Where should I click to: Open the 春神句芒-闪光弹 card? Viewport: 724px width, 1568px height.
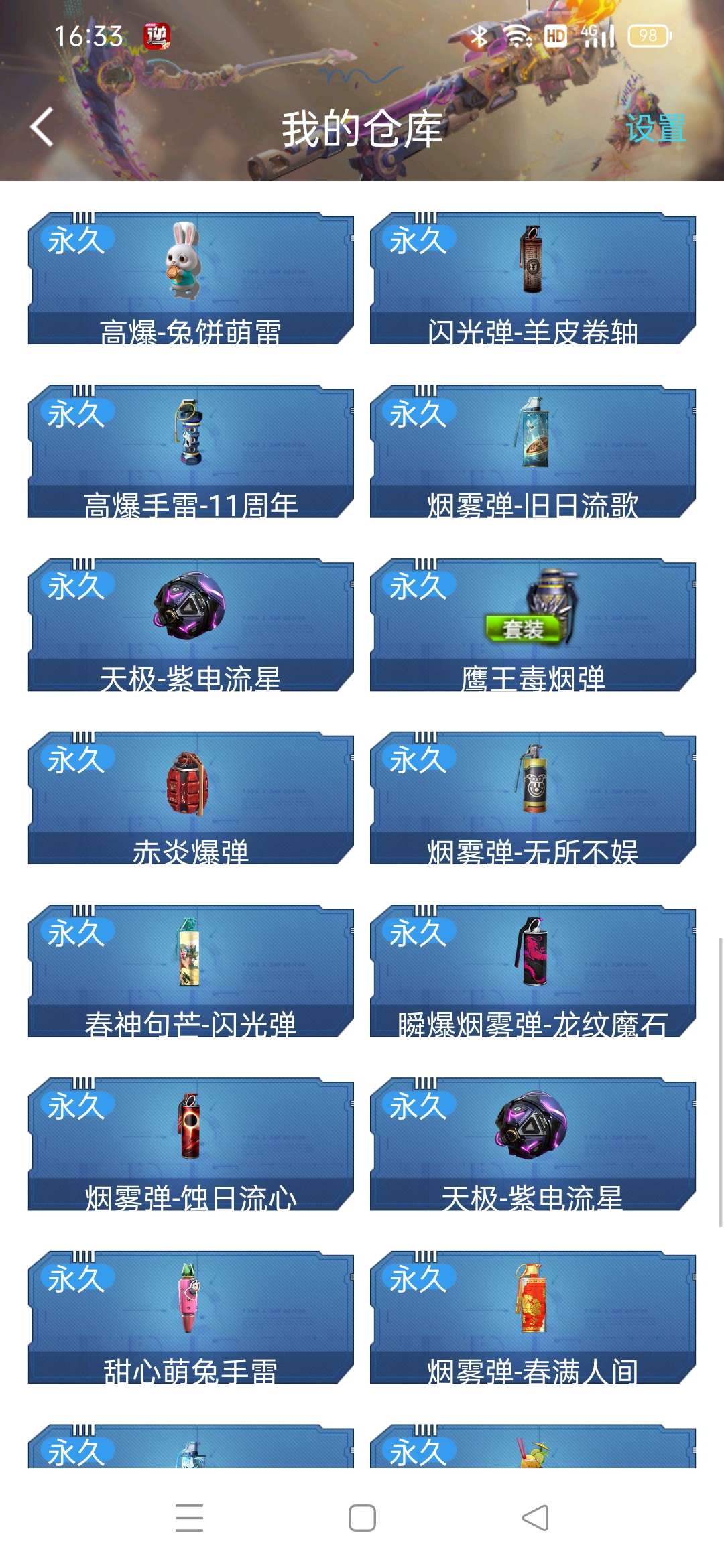(x=190, y=970)
